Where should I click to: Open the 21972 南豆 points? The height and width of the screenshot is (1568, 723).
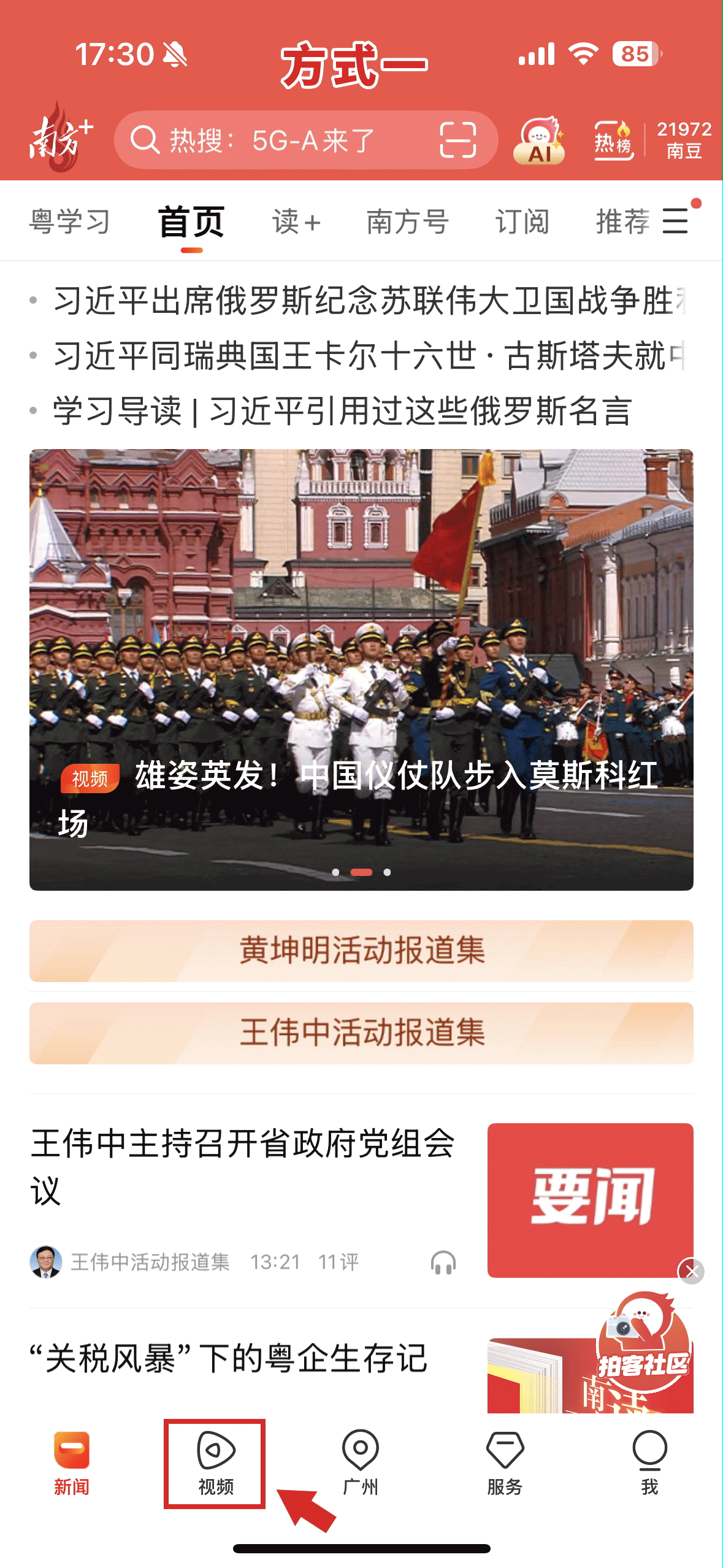(x=684, y=140)
